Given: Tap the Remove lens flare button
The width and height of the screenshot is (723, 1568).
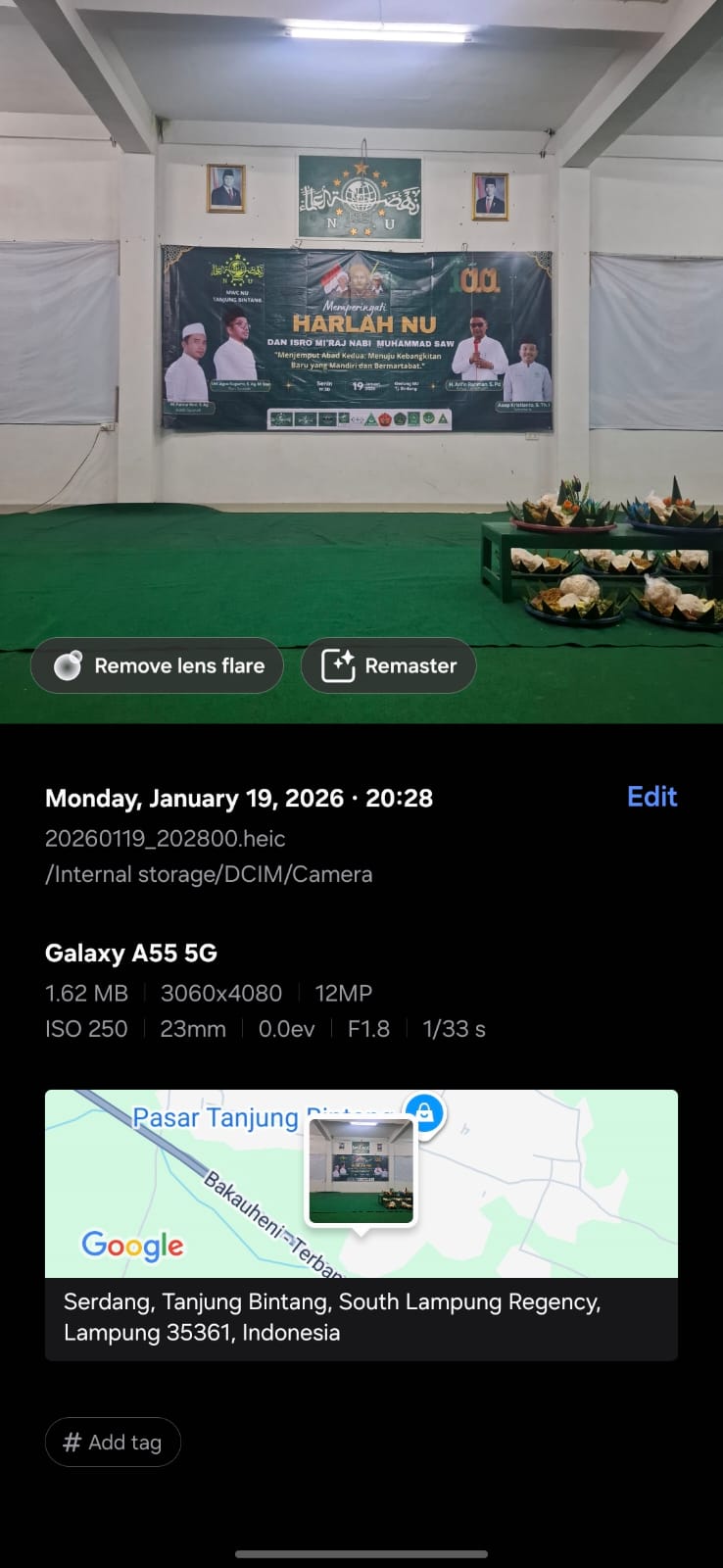Looking at the screenshot, I should pyautogui.click(x=157, y=665).
